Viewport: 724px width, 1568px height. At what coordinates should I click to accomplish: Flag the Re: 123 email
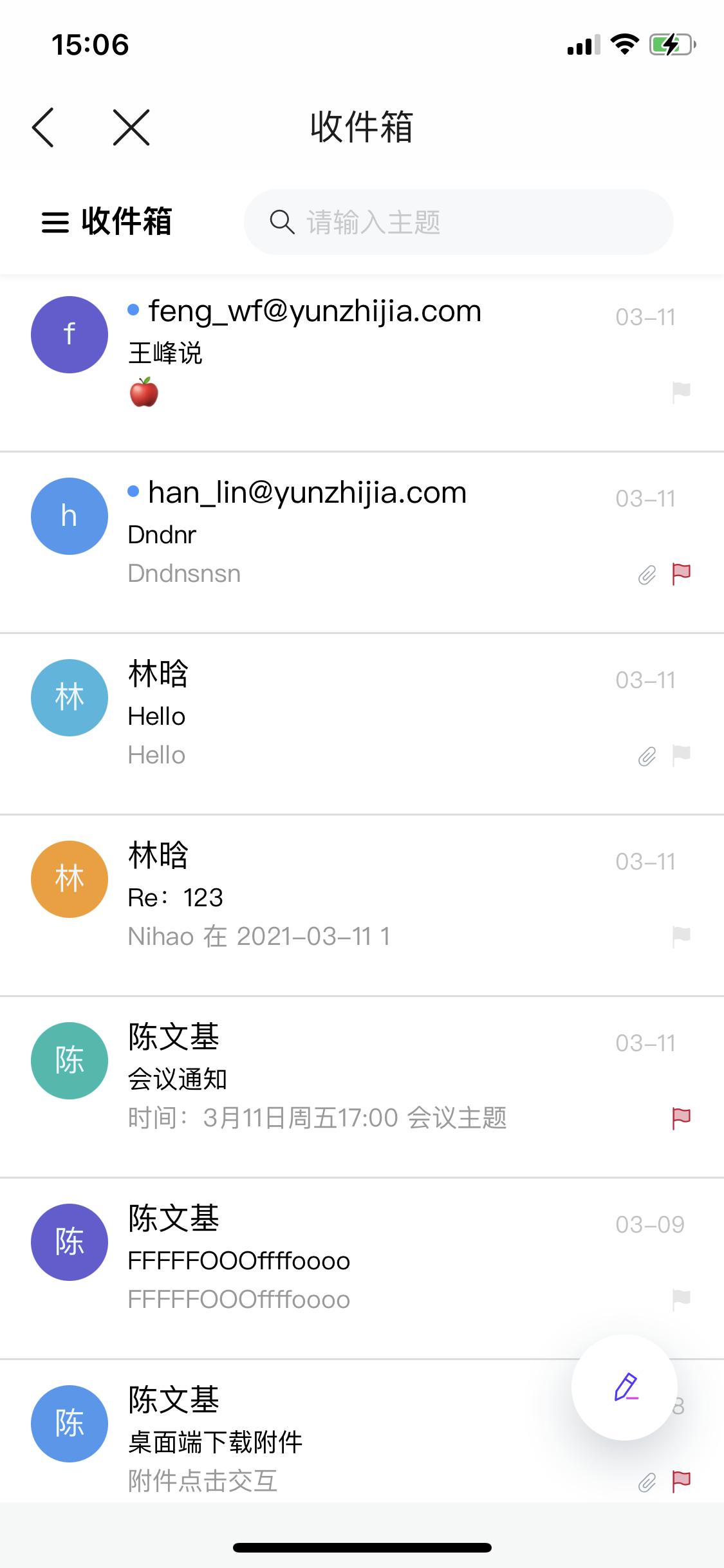(681, 937)
